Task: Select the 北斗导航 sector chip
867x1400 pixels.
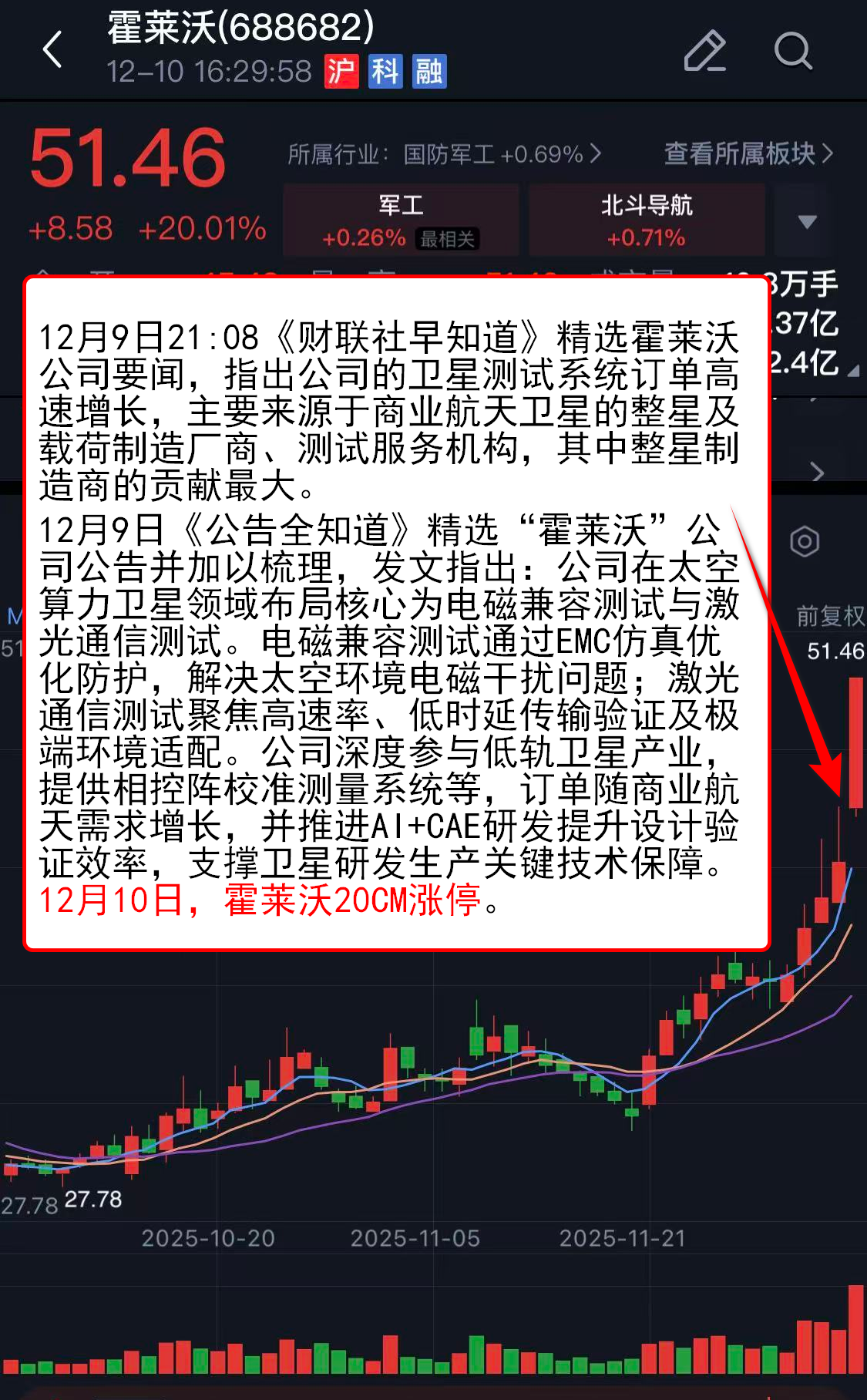Action: click(646, 220)
